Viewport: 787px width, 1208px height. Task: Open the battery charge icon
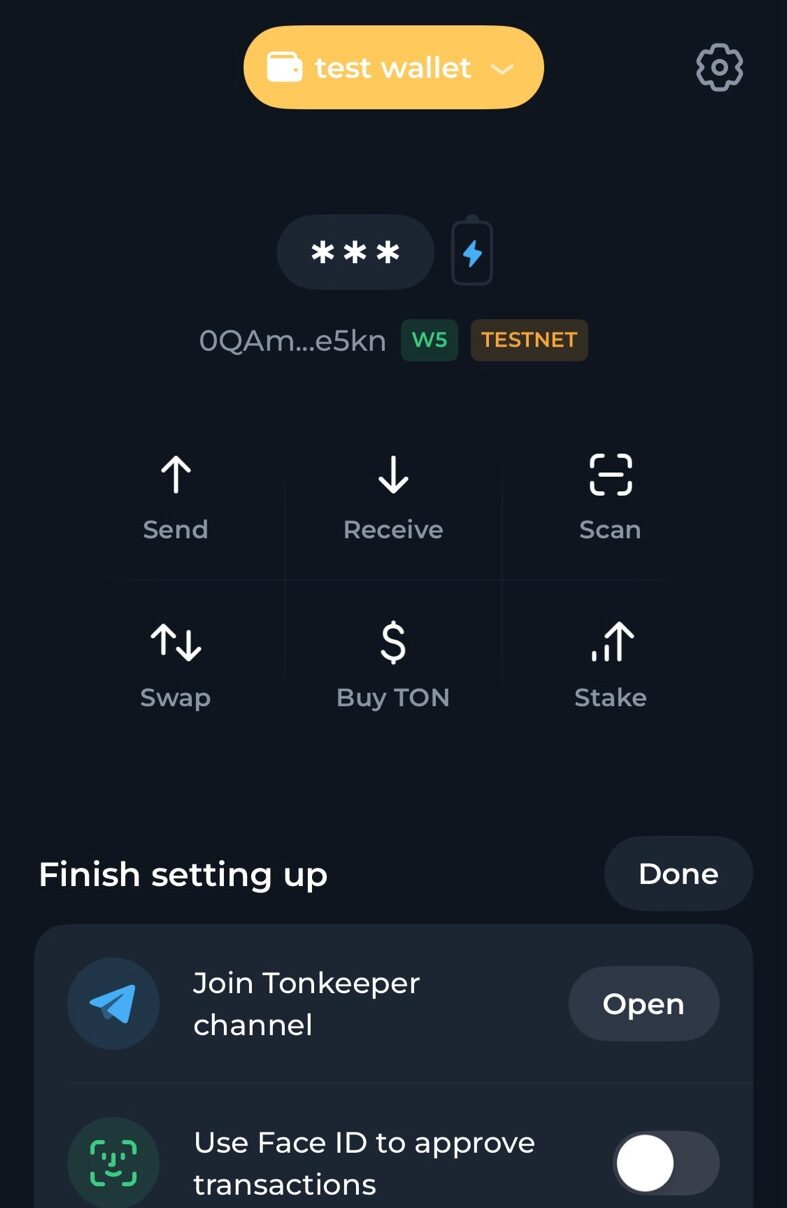pyautogui.click(x=472, y=253)
